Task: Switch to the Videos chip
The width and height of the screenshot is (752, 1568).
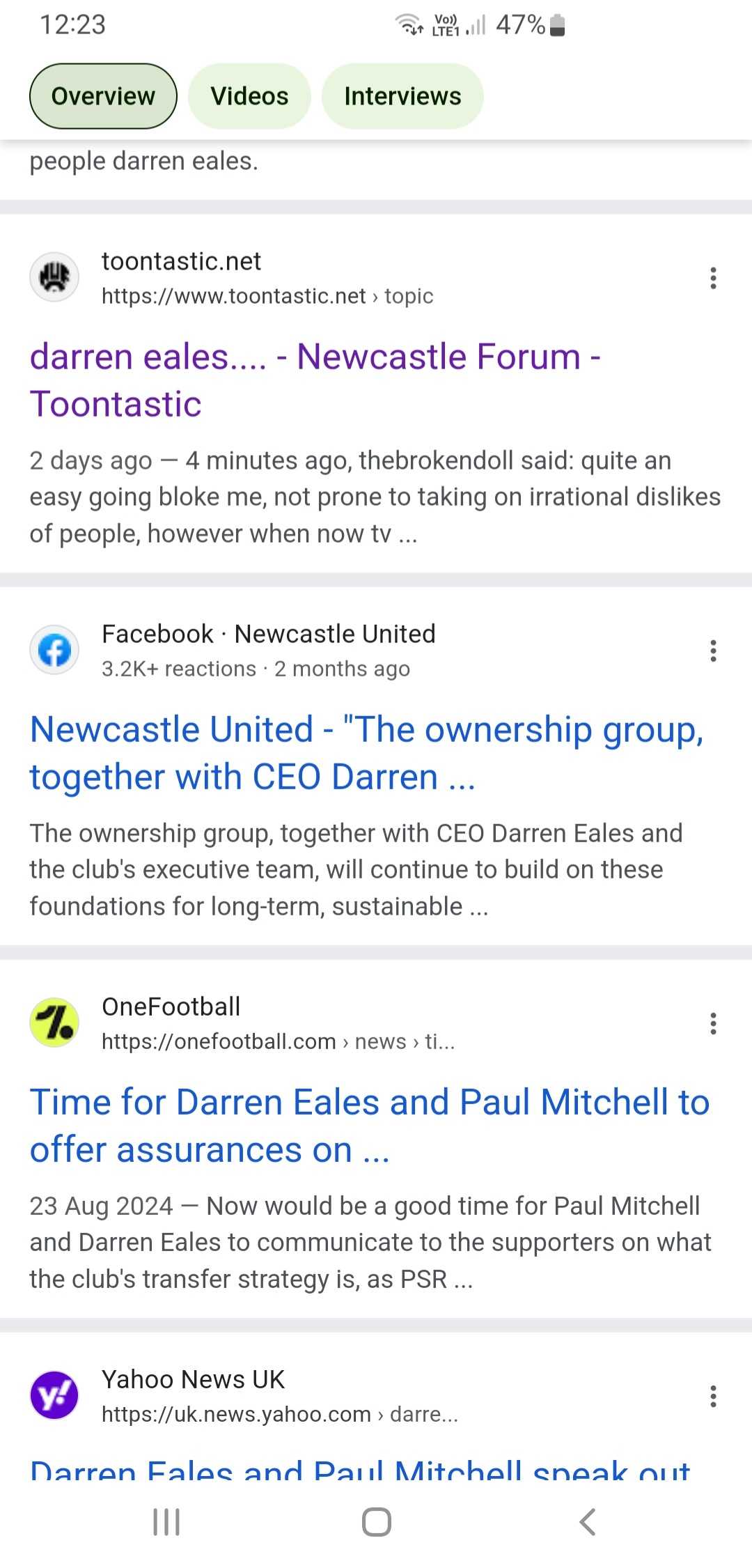Action: [x=249, y=96]
